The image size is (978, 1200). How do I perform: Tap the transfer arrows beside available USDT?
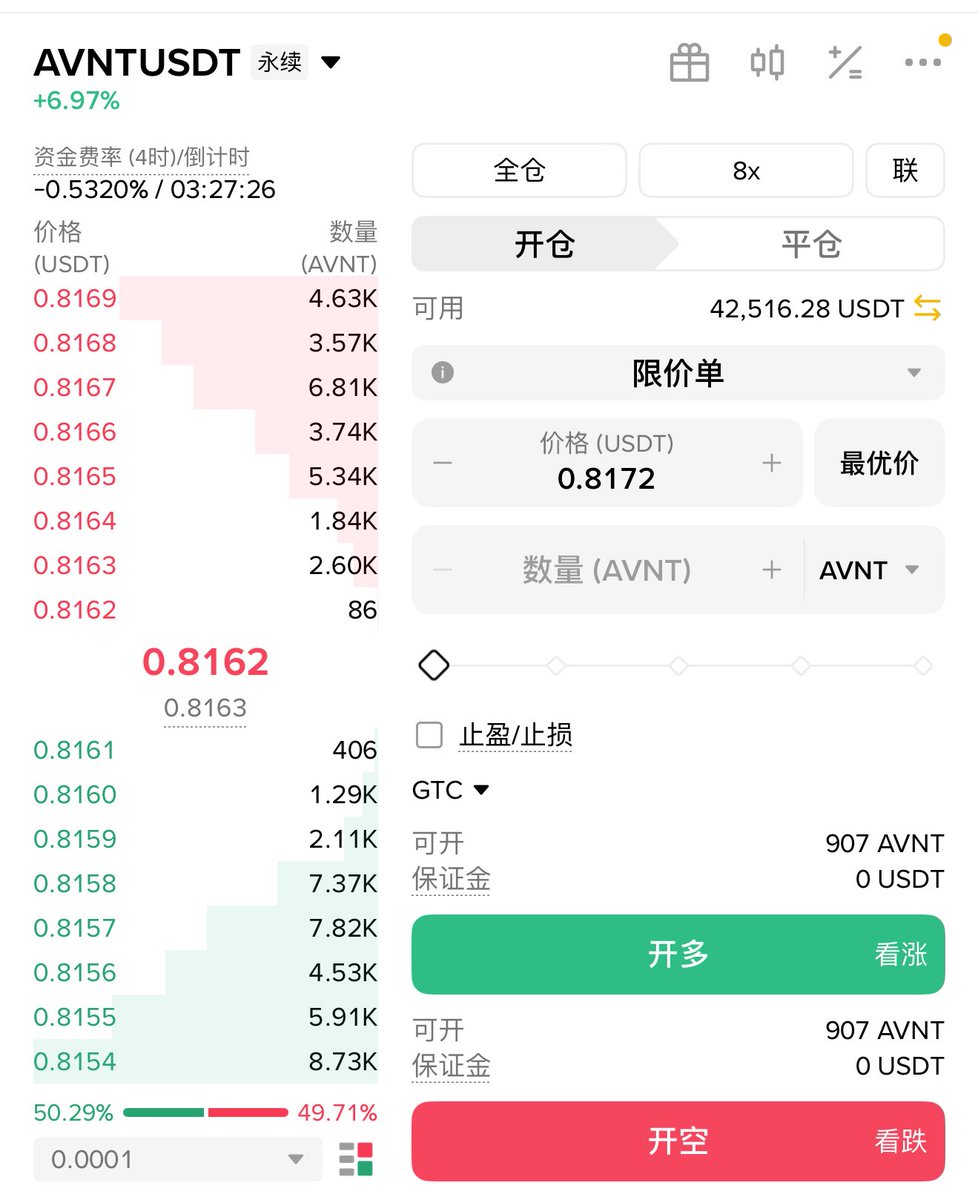(927, 309)
